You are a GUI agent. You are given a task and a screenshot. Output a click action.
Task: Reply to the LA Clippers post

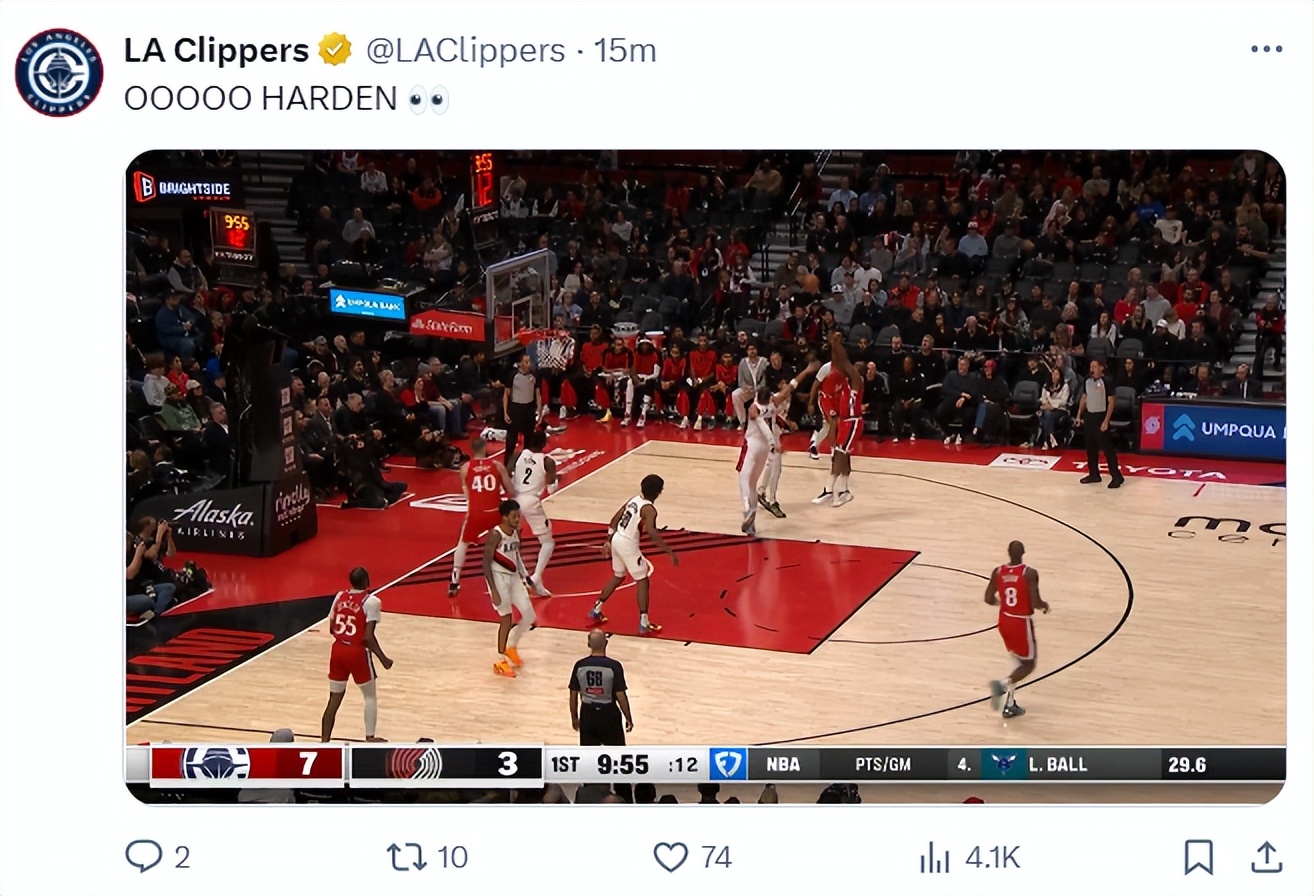tap(144, 857)
